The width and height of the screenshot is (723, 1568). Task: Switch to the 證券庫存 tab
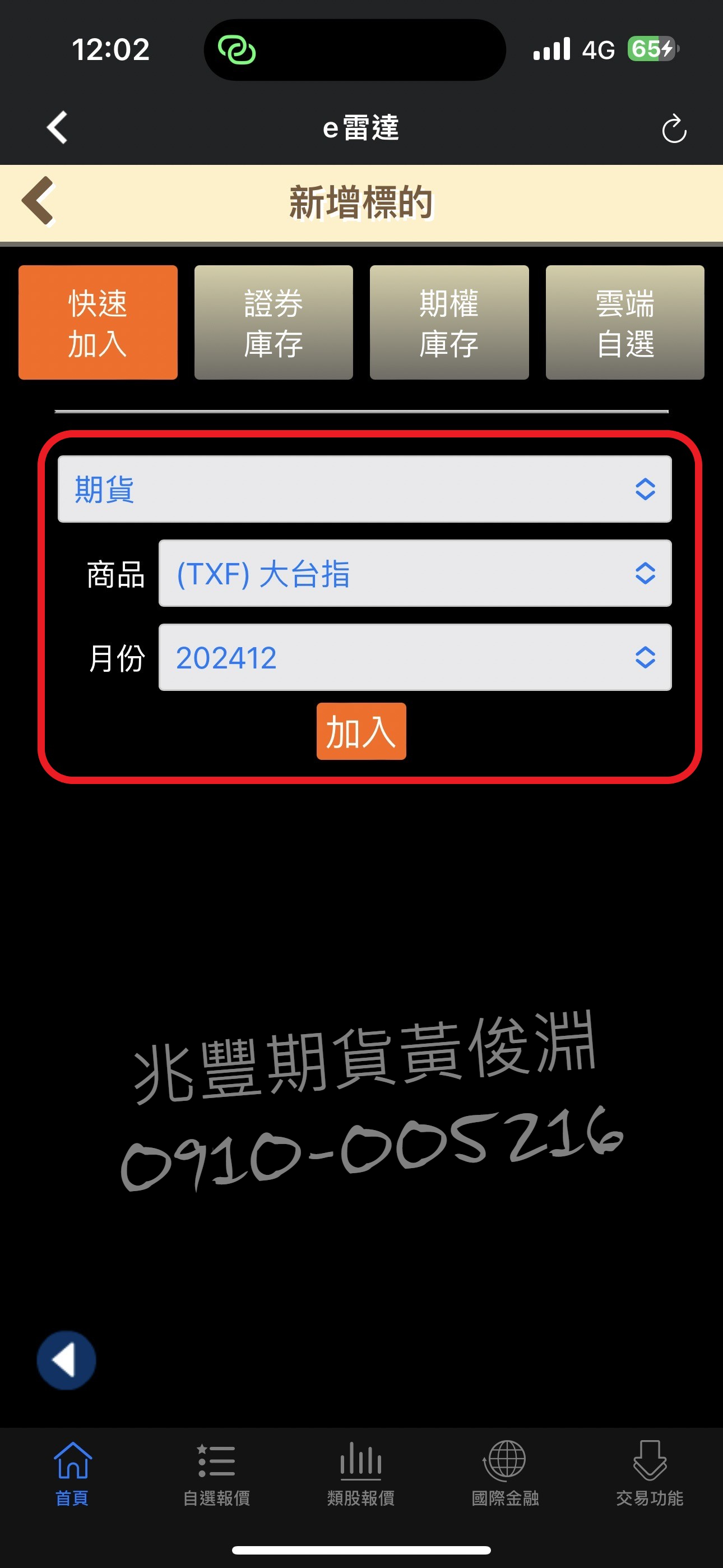pos(274,322)
